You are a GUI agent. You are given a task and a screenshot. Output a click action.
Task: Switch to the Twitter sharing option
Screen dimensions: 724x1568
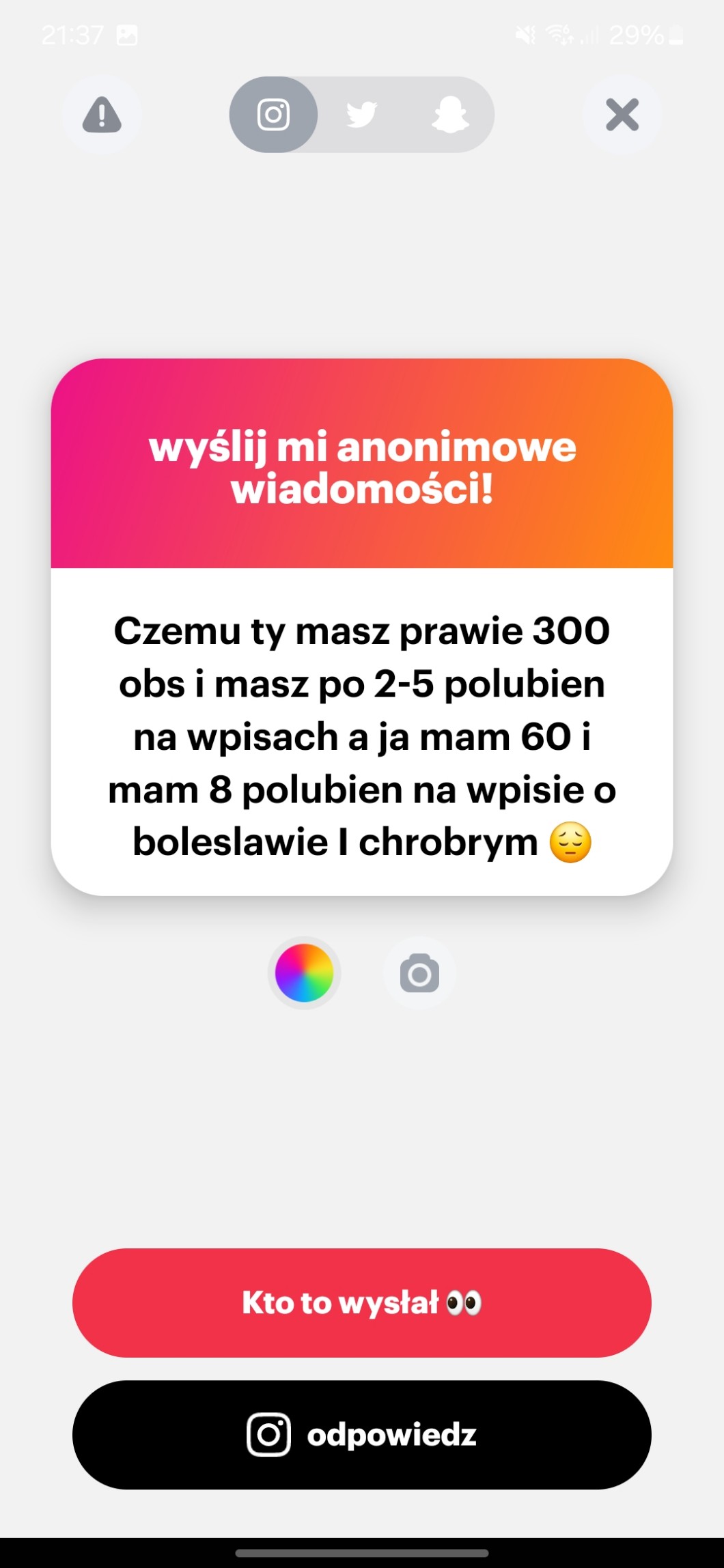point(361,115)
